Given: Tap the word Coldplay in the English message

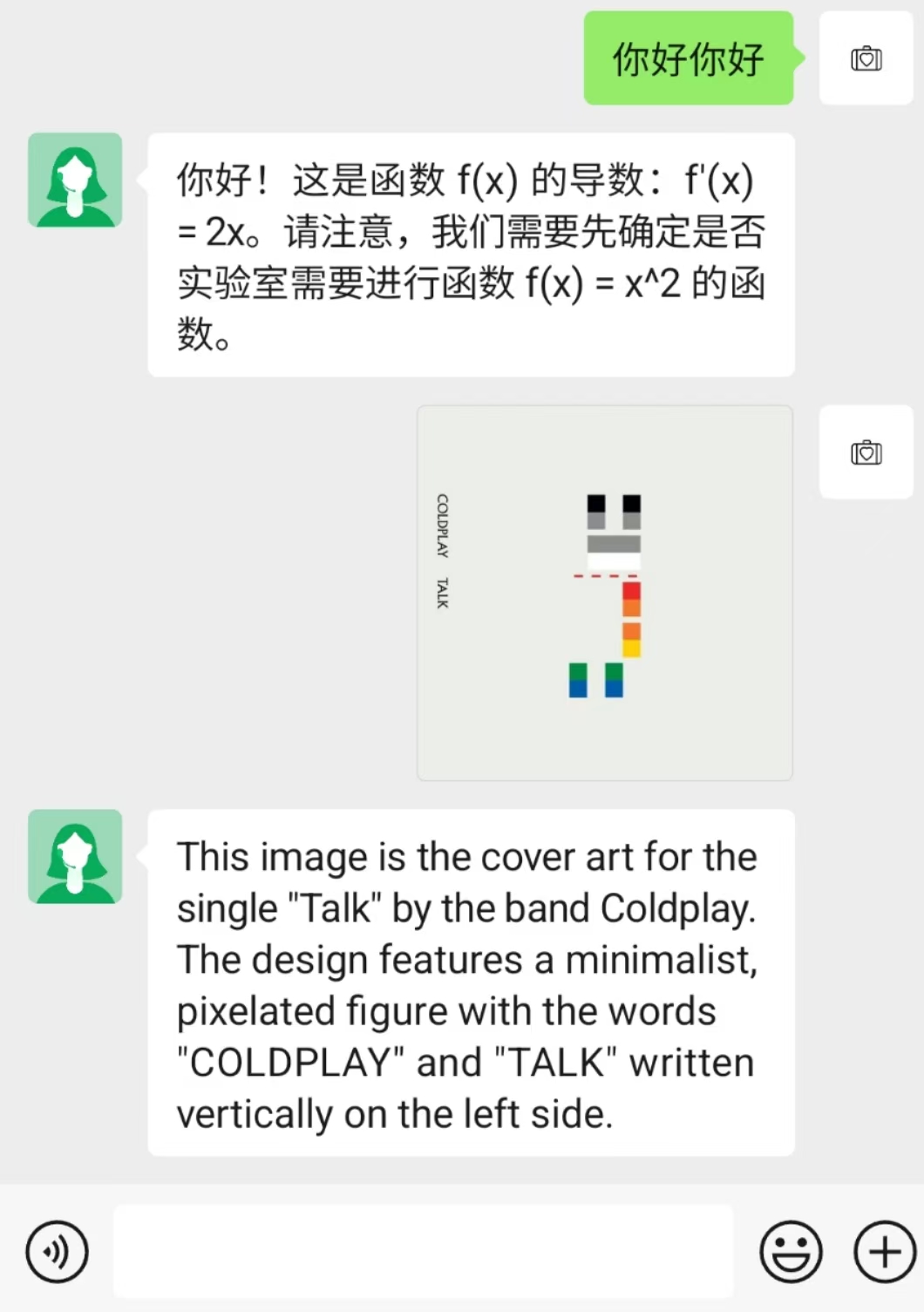Looking at the screenshot, I should point(681,908).
